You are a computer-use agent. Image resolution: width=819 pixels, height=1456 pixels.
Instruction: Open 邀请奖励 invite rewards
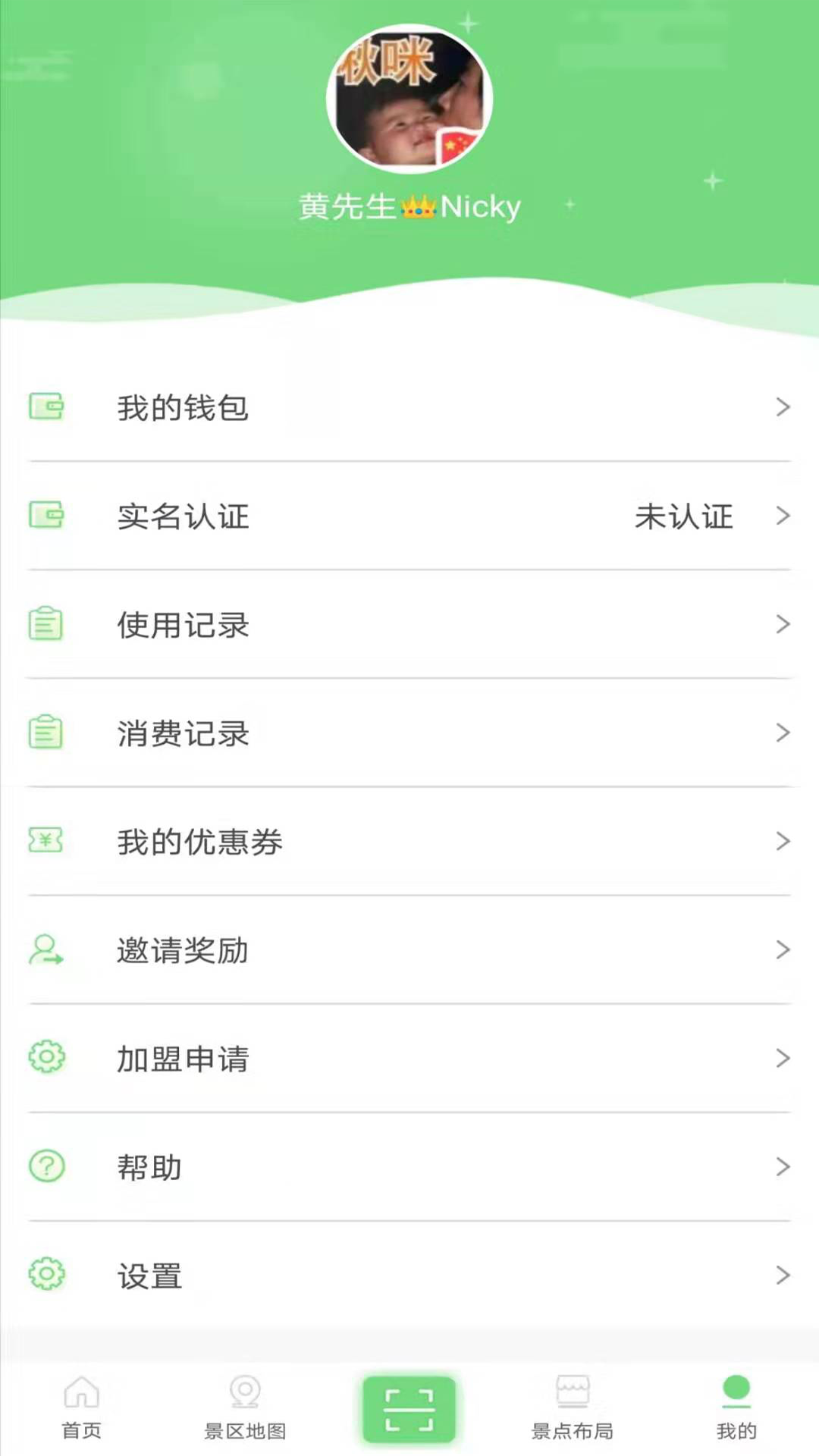[409, 950]
